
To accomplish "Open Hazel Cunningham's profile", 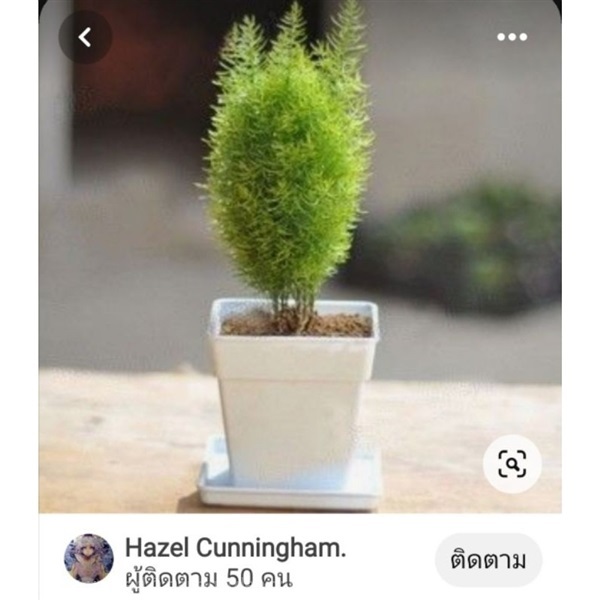I will pyautogui.click(x=235, y=548).
